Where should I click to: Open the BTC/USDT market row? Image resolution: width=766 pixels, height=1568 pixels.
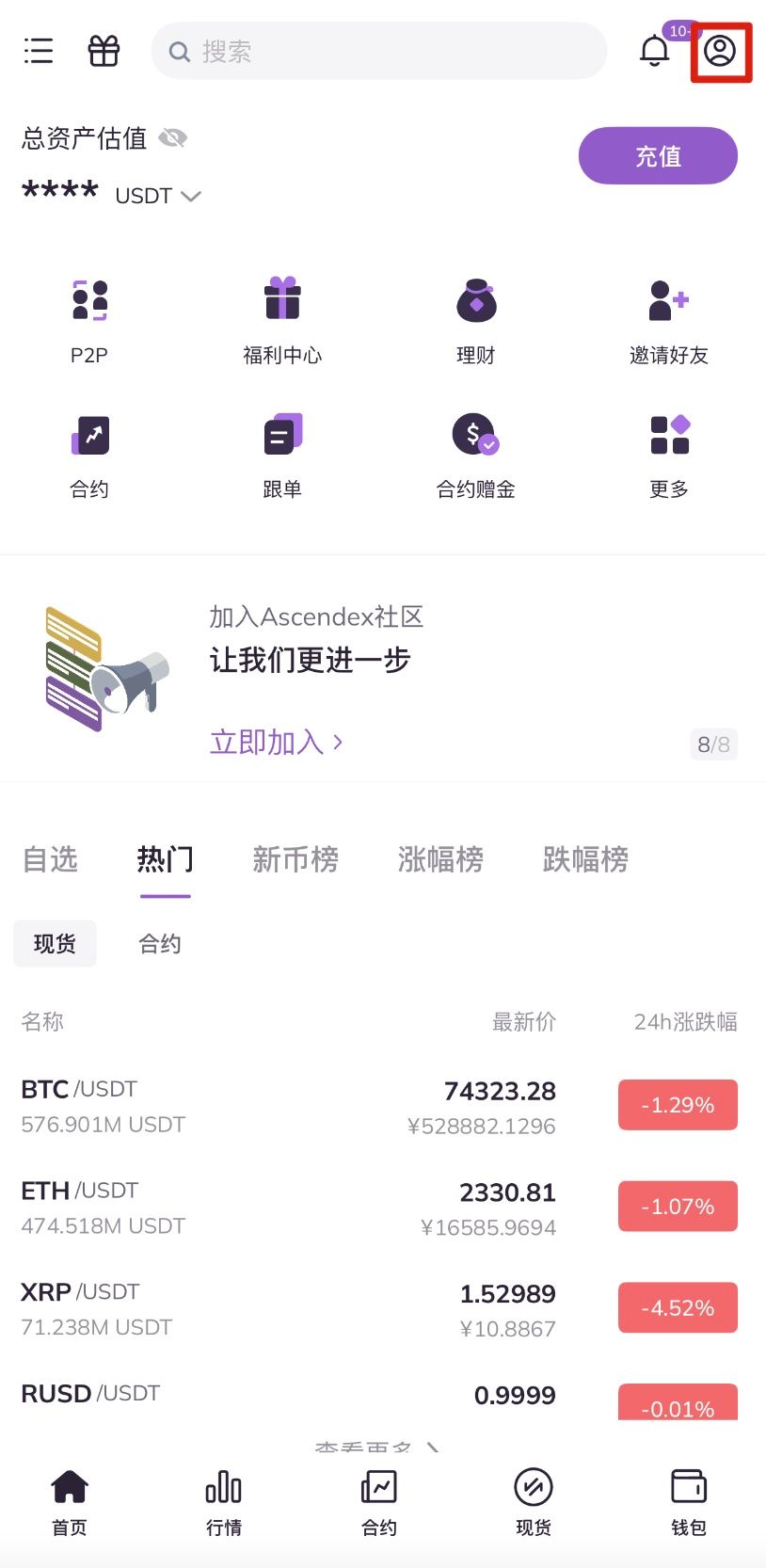pos(282,1106)
